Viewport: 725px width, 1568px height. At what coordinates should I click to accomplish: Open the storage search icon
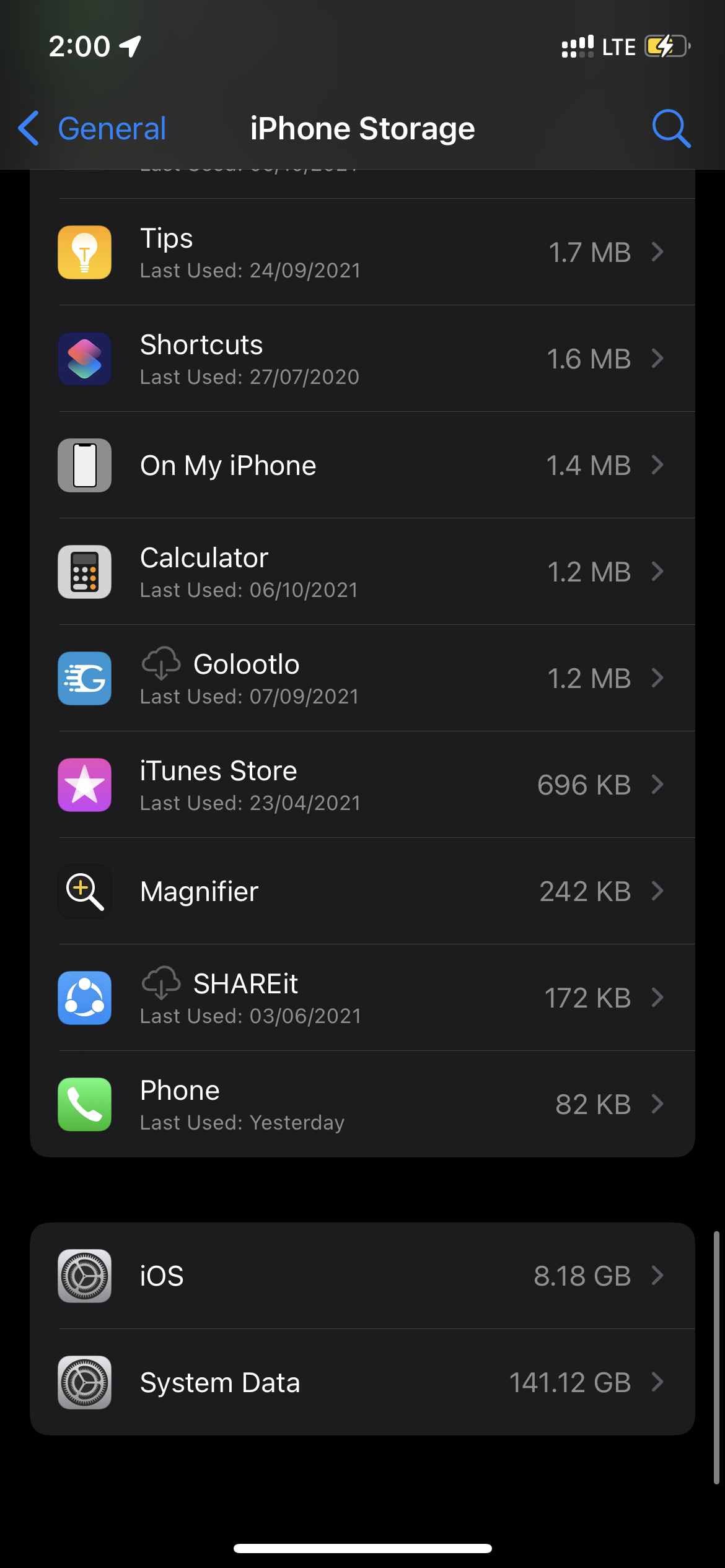coord(671,129)
